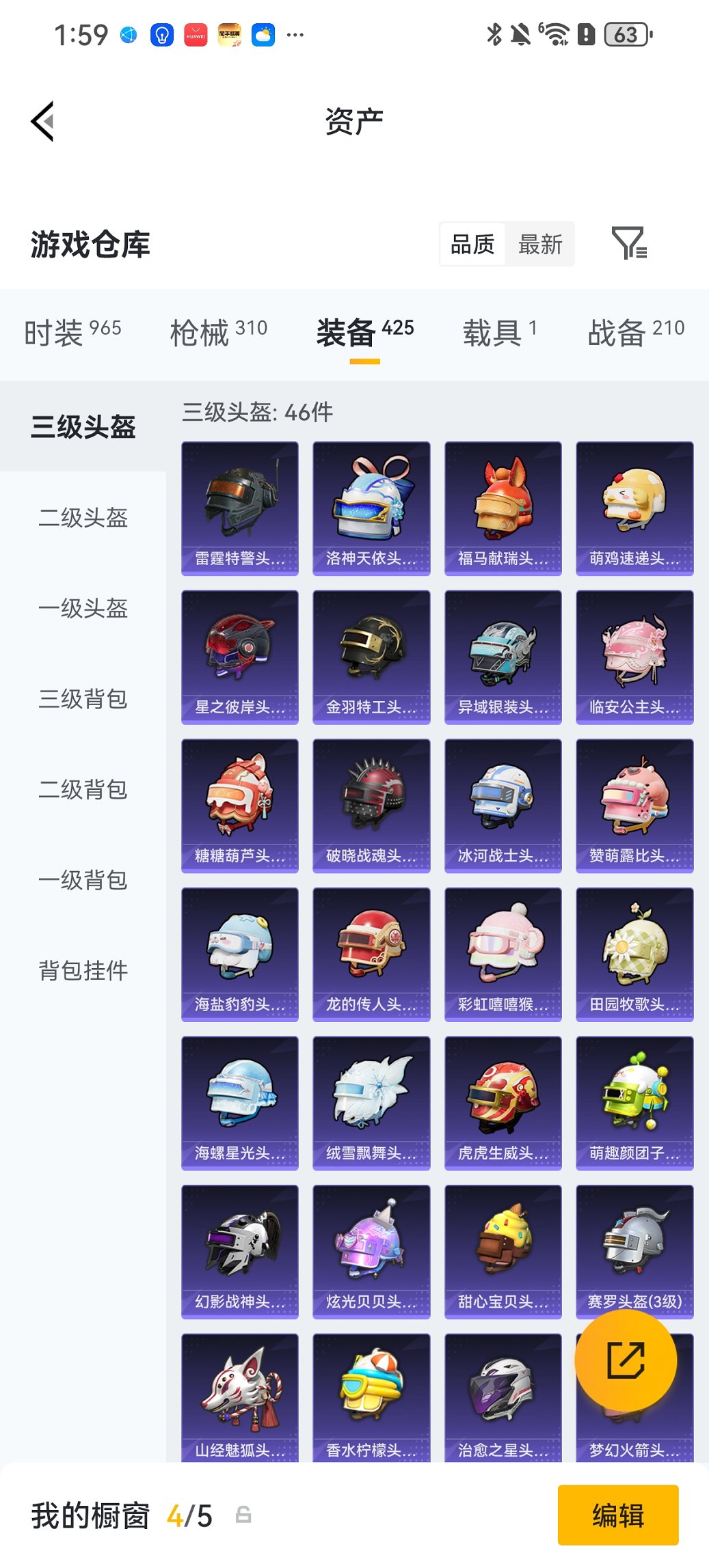Switch sorting to 最新
The image size is (709, 1568).
coord(540,244)
